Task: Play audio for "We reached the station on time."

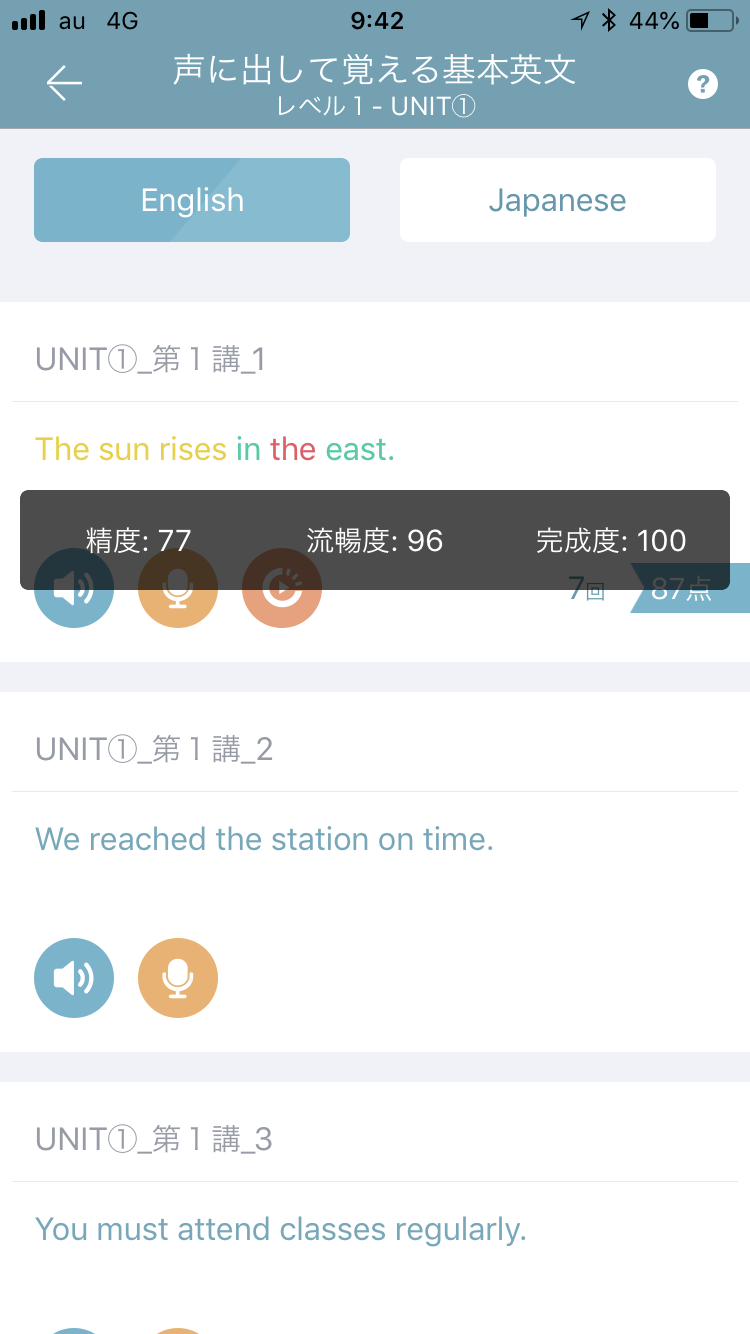Action: click(x=74, y=978)
